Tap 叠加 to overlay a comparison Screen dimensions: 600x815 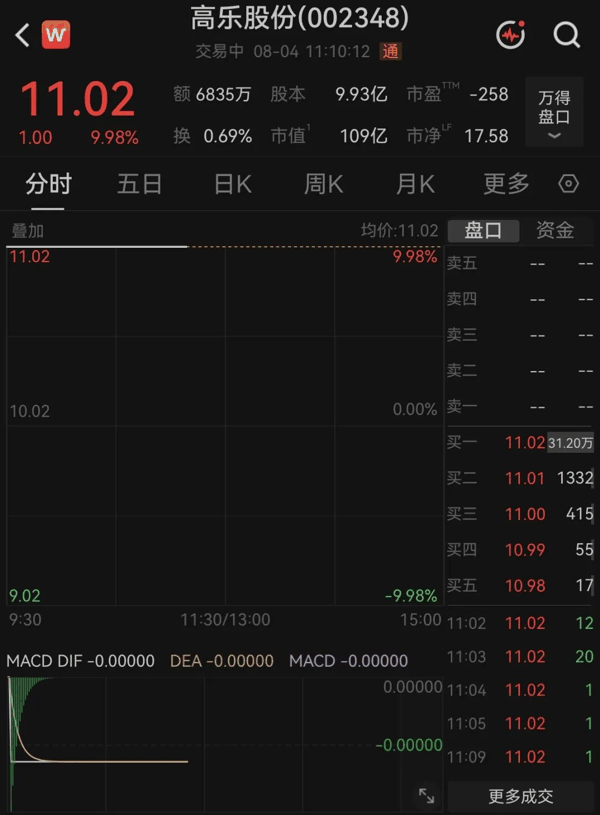pyautogui.click(x=28, y=231)
